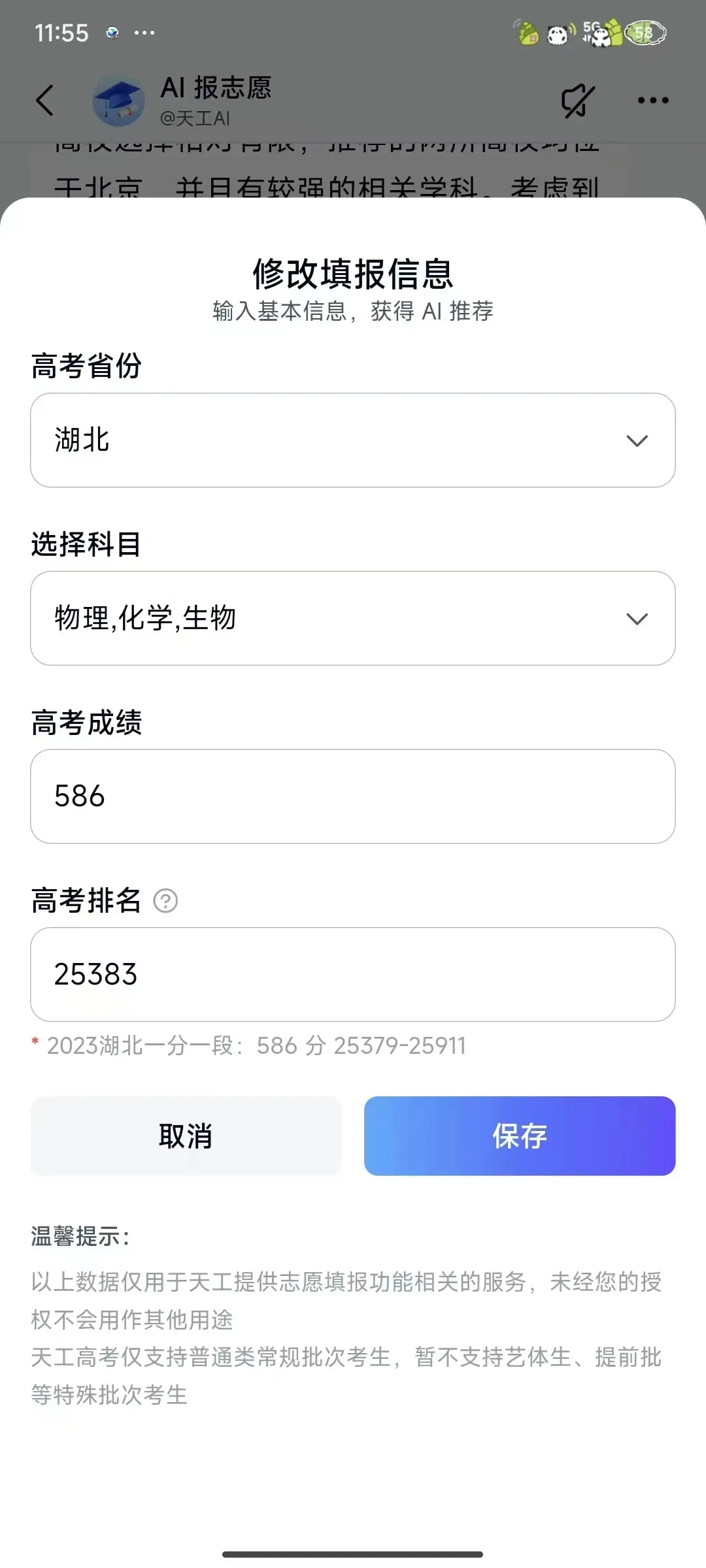
Task: Save the info with 保存
Action: point(520,1136)
